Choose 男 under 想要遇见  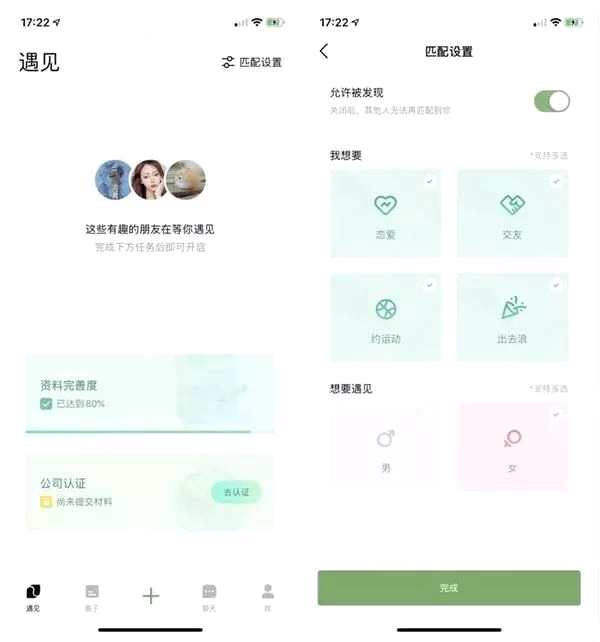tap(385, 446)
